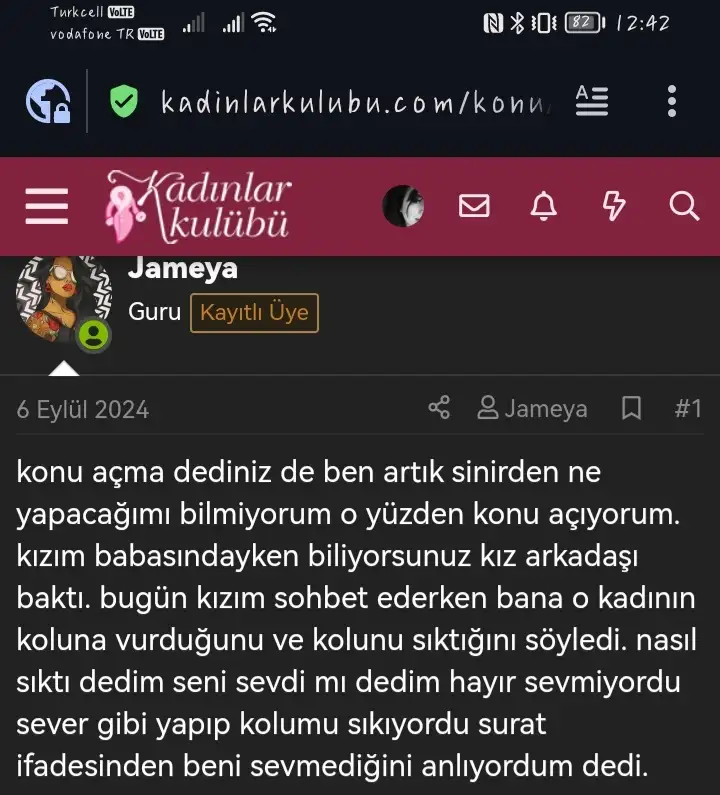Share this post via share icon

(x=439, y=408)
